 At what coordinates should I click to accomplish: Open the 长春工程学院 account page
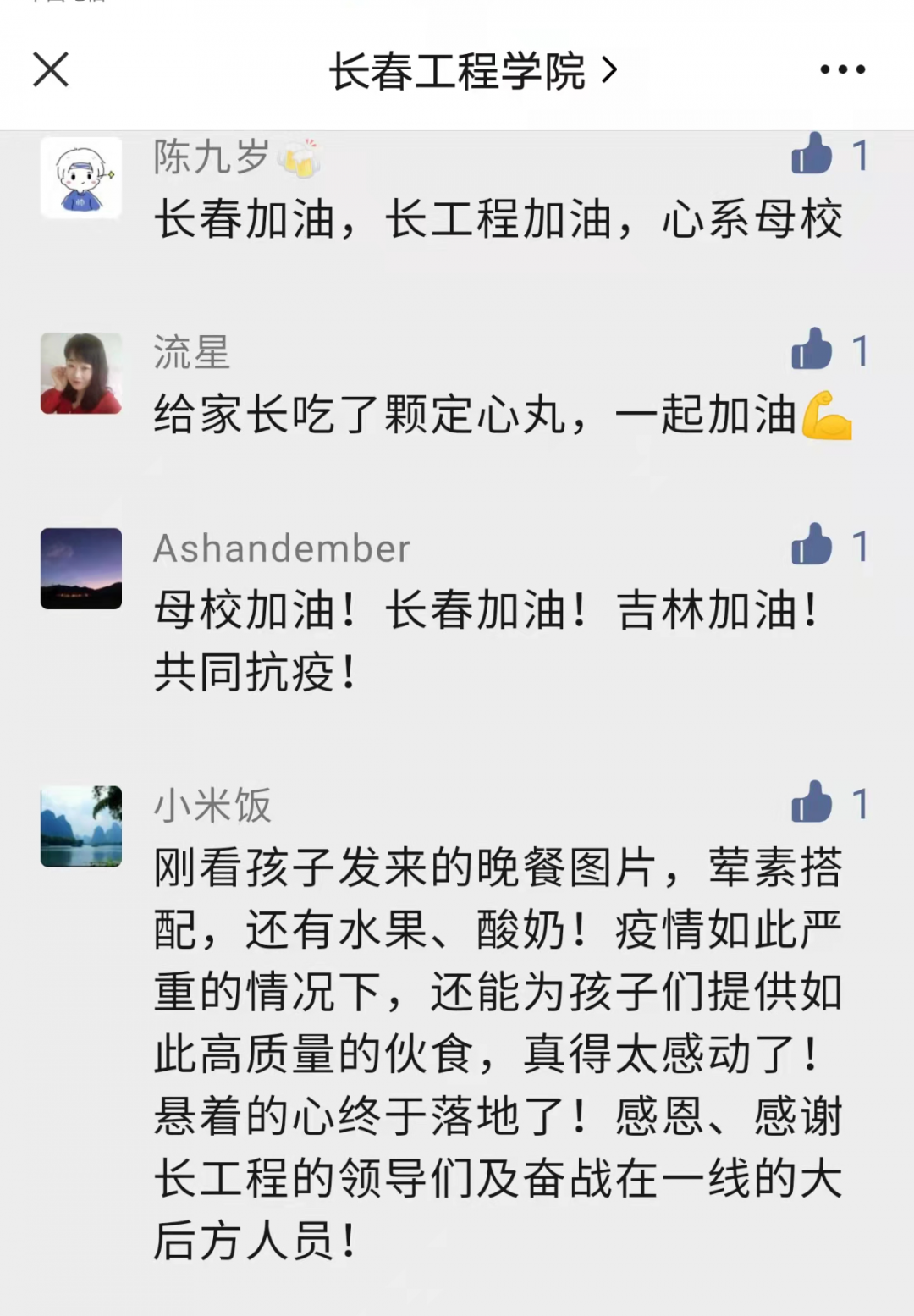coord(472,70)
